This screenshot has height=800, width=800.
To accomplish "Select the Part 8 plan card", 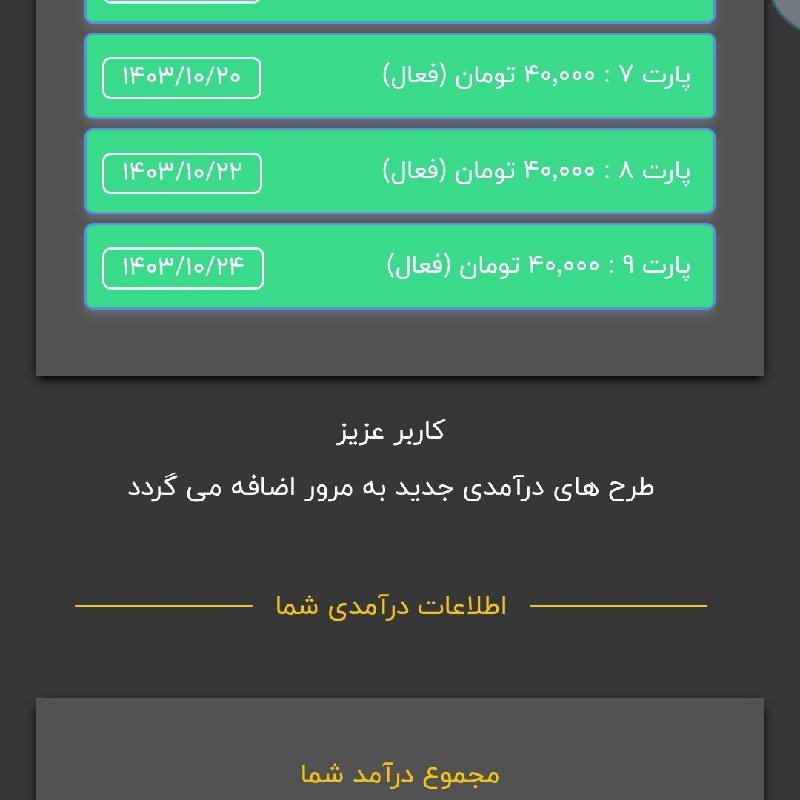I will (x=400, y=171).
